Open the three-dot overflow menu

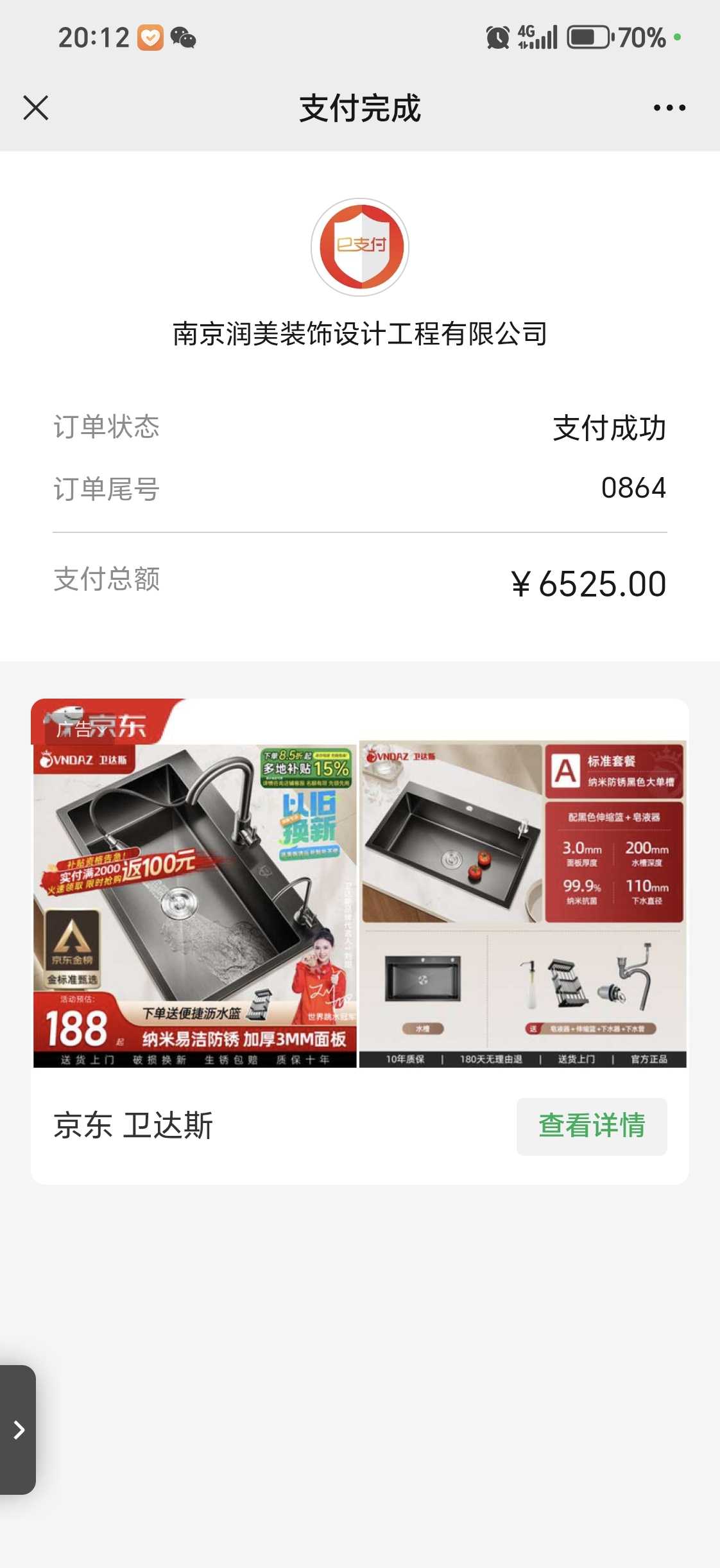click(x=669, y=108)
